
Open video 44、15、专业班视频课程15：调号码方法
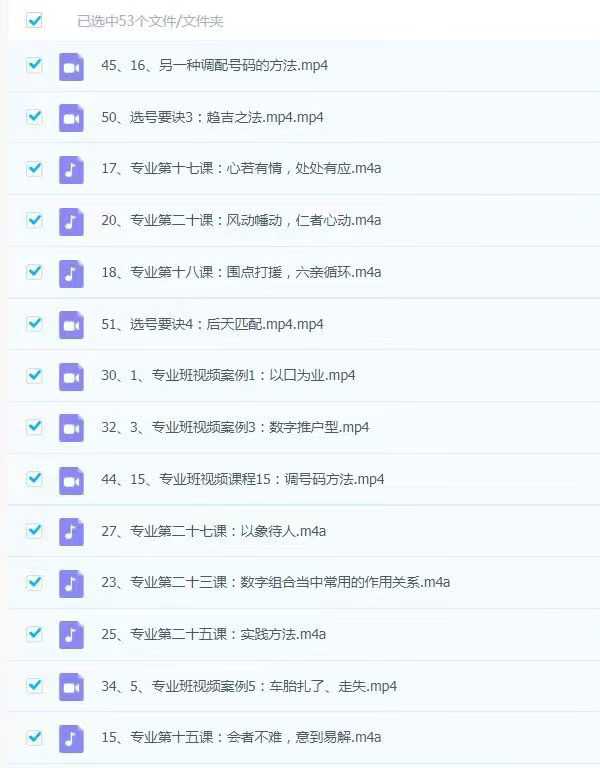(242, 479)
